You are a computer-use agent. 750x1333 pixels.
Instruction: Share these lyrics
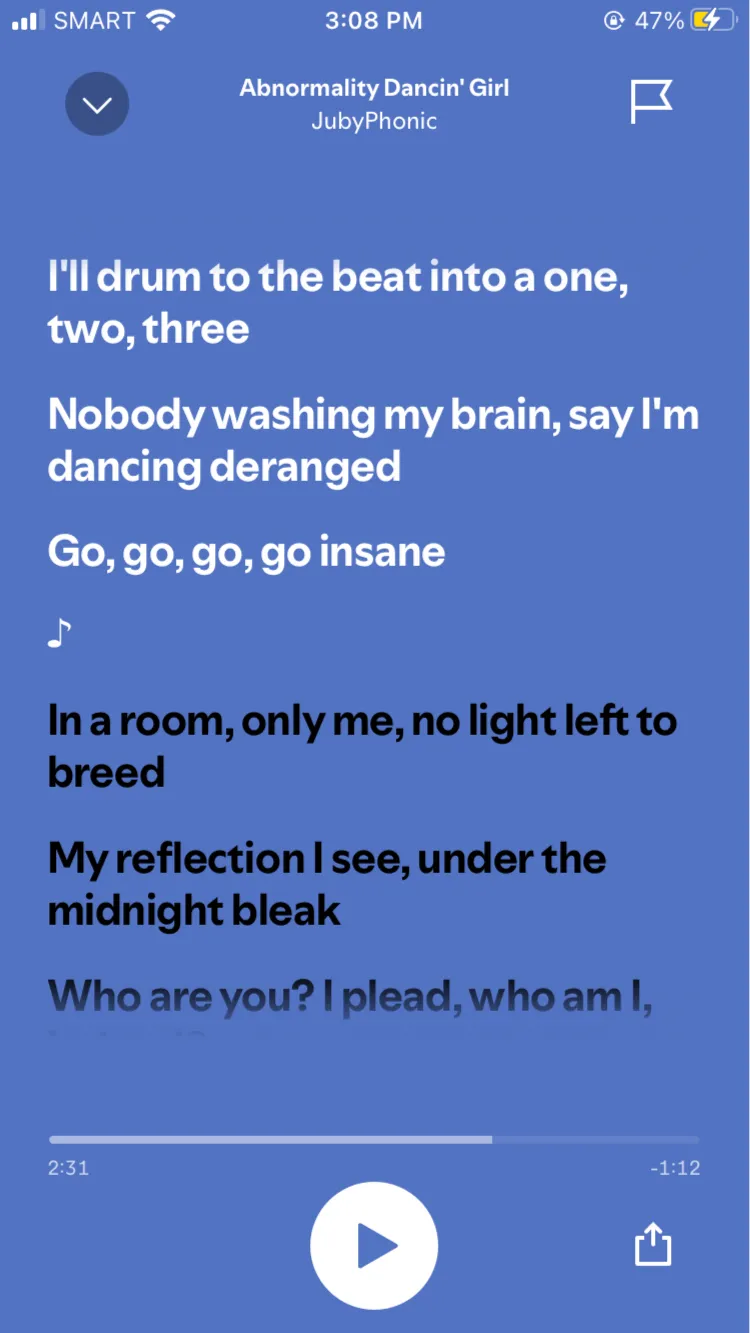coord(653,1245)
